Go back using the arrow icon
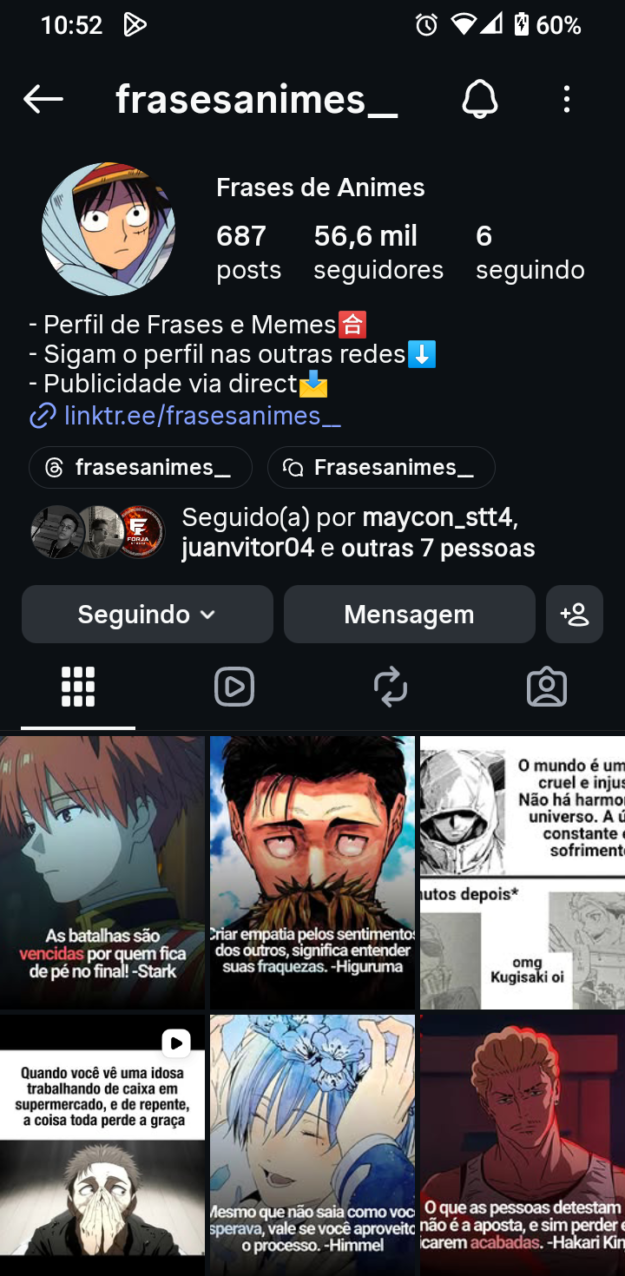 (x=43, y=99)
